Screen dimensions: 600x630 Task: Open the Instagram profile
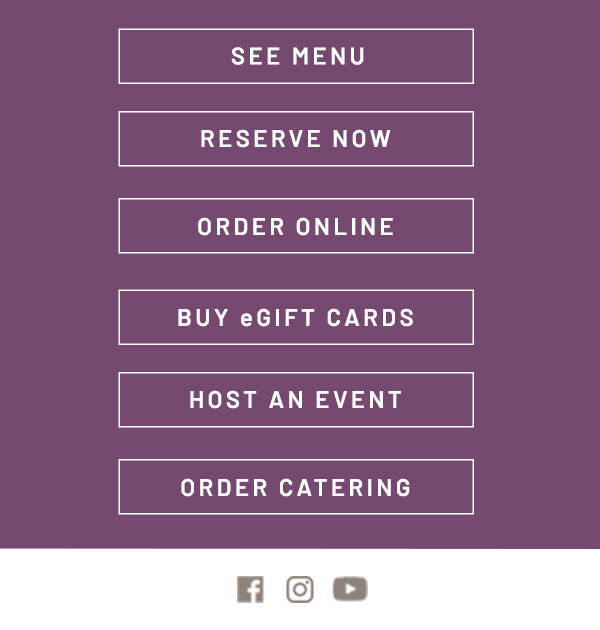(x=300, y=590)
